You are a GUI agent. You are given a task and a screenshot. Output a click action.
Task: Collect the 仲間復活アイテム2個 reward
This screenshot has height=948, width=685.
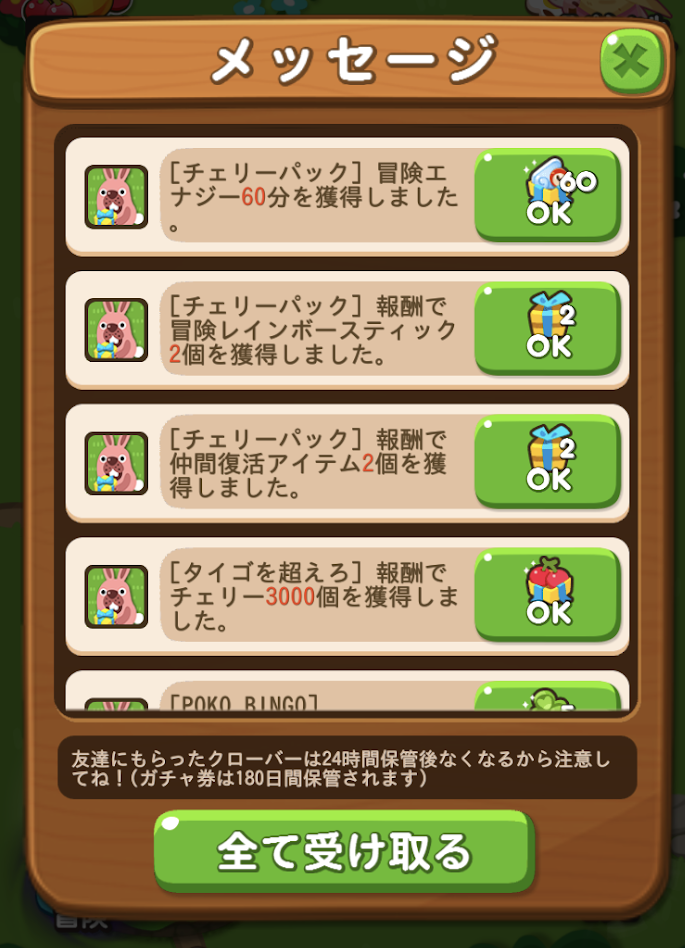point(547,462)
